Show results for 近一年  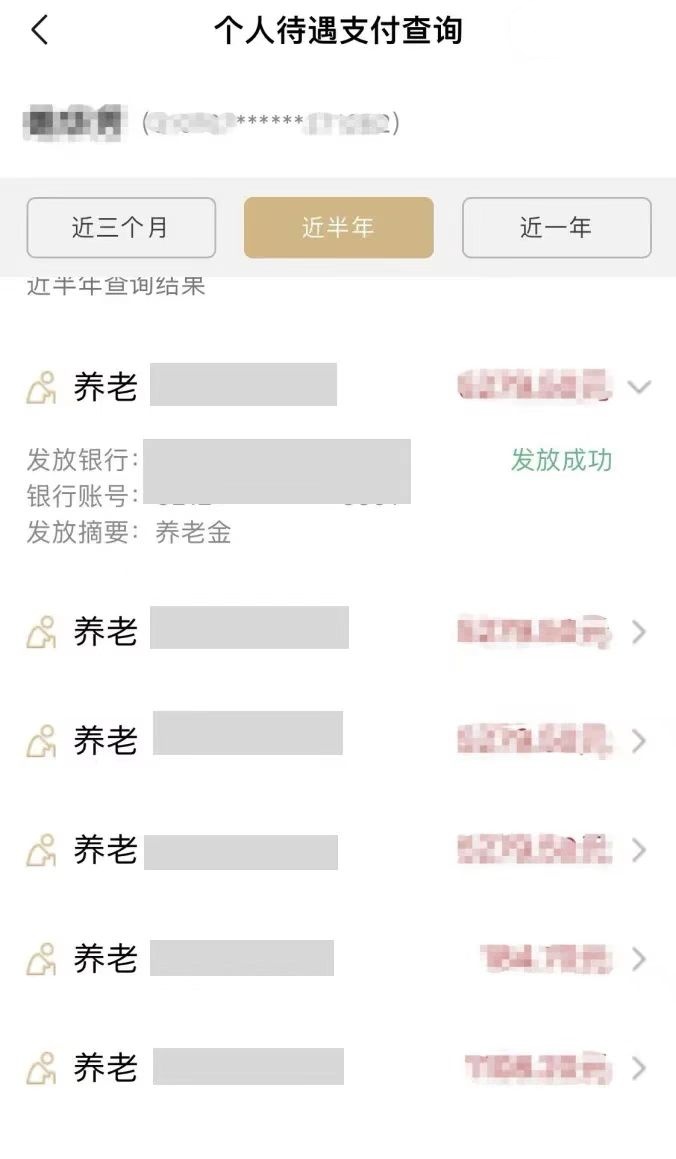556,228
